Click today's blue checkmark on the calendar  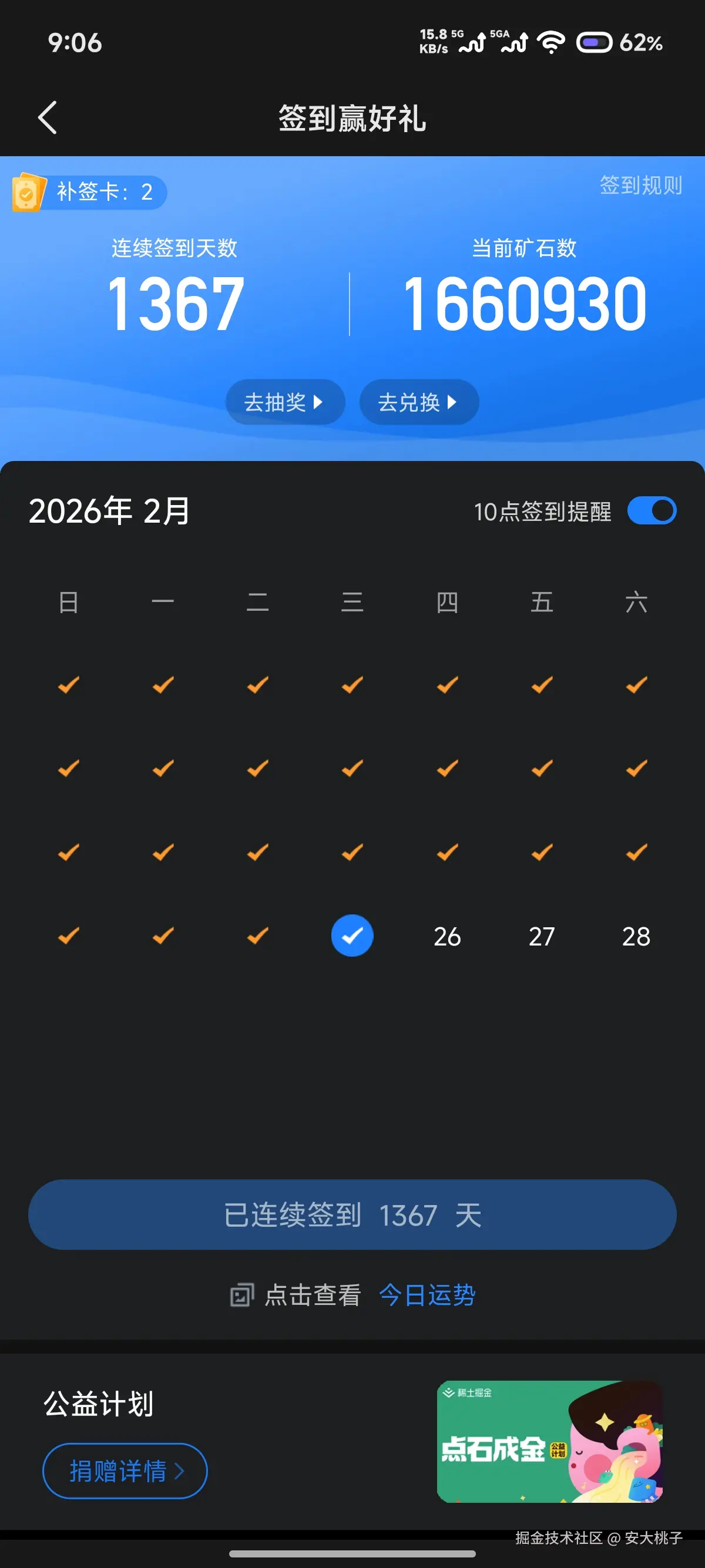point(352,936)
